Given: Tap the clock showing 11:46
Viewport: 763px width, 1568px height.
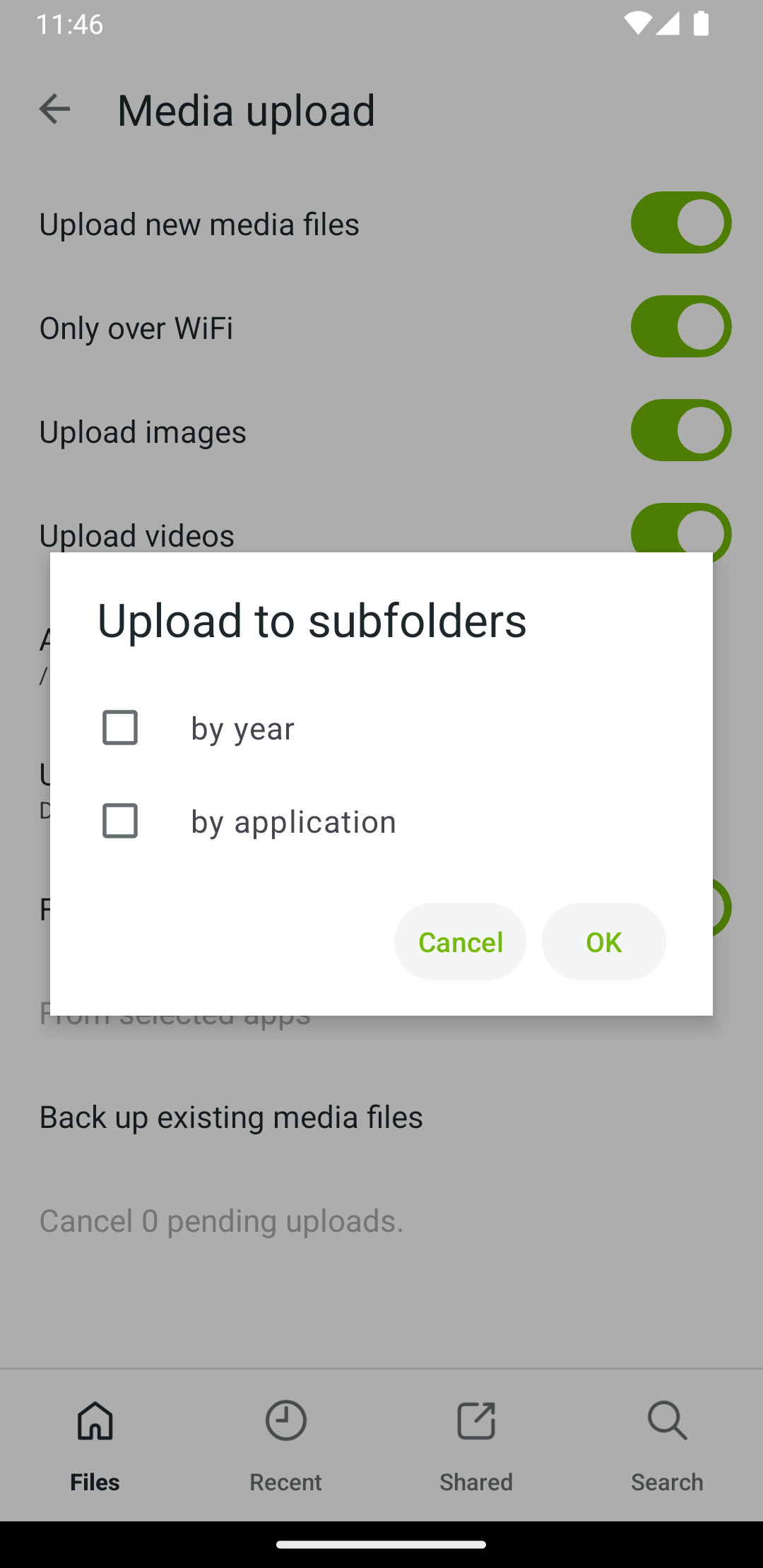Looking at the screenshot, I should pos(70,23).
